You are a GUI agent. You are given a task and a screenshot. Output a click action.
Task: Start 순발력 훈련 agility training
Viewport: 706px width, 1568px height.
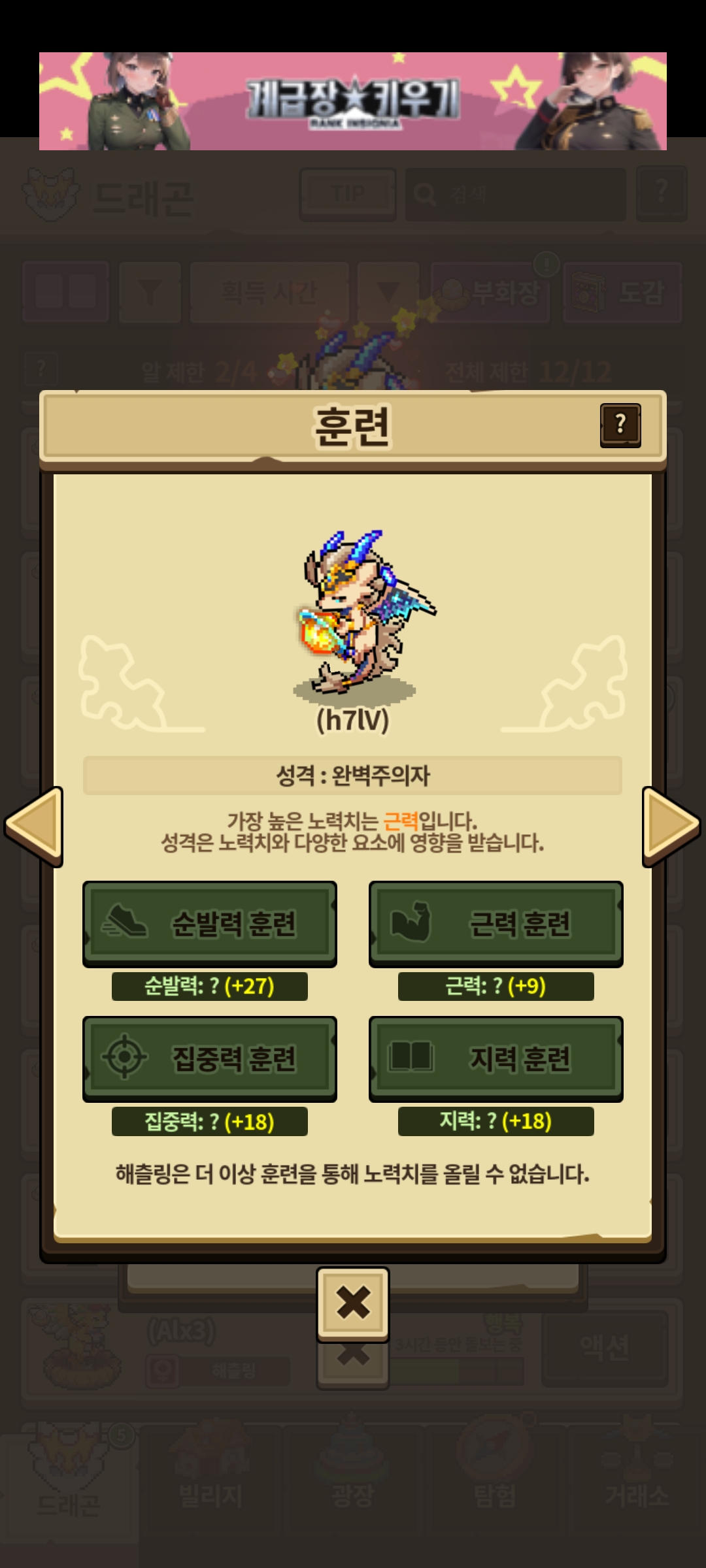(x=210, y=923)
